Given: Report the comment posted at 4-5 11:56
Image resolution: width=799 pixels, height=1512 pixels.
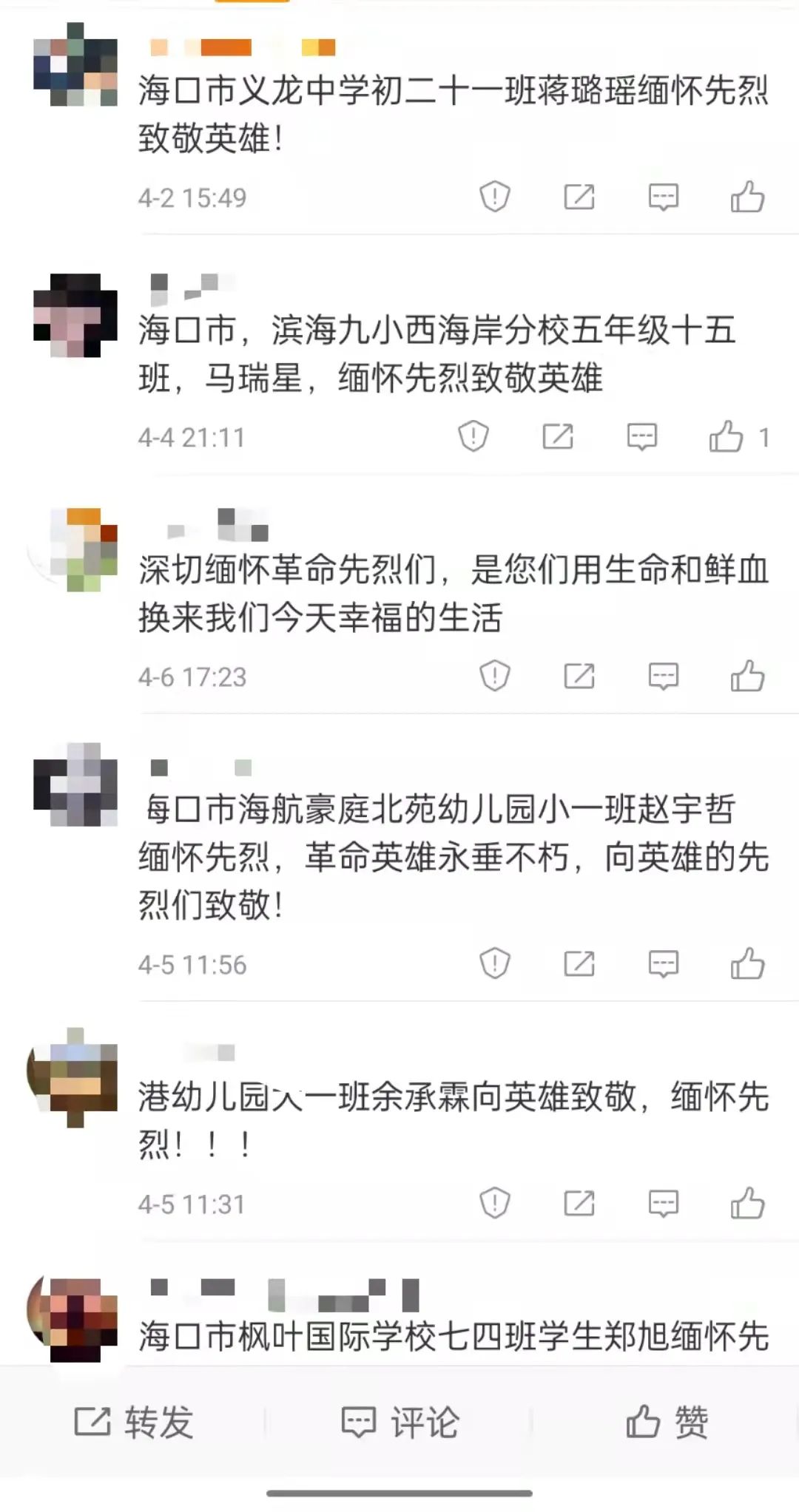Looking at the screenshot, I should pyautogui.click(x=494, y=963).
